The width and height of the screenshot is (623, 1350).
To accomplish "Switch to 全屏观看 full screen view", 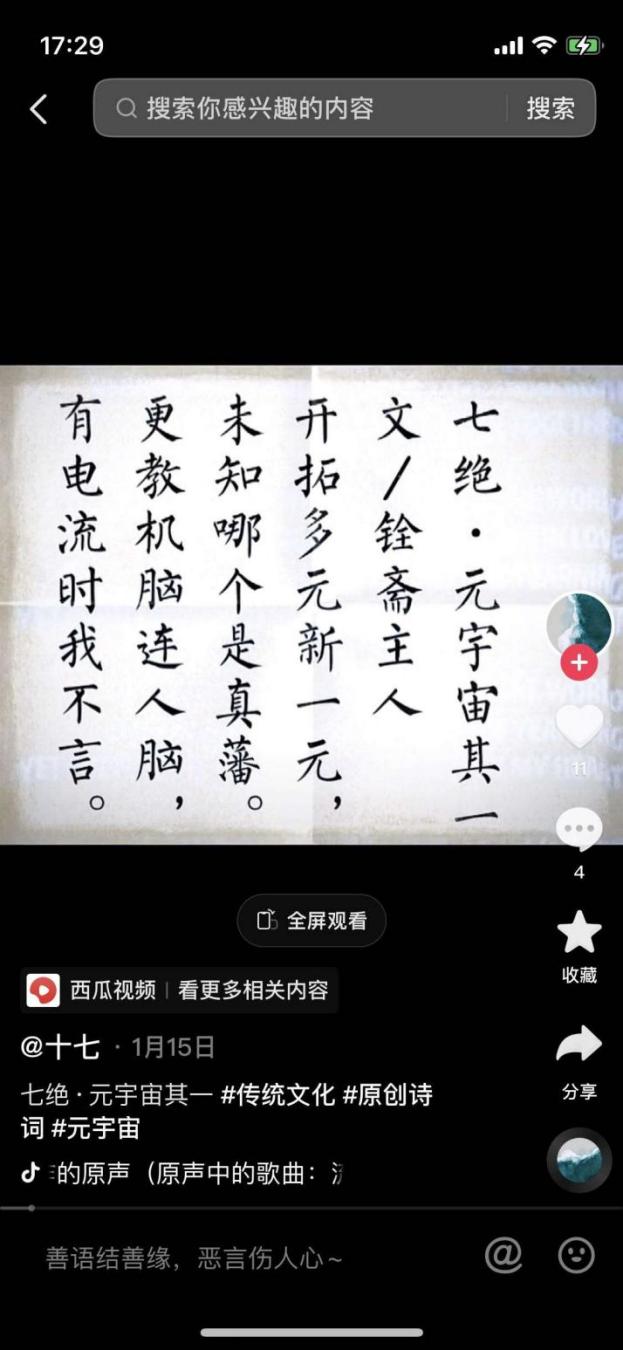I will pos(312,921).
